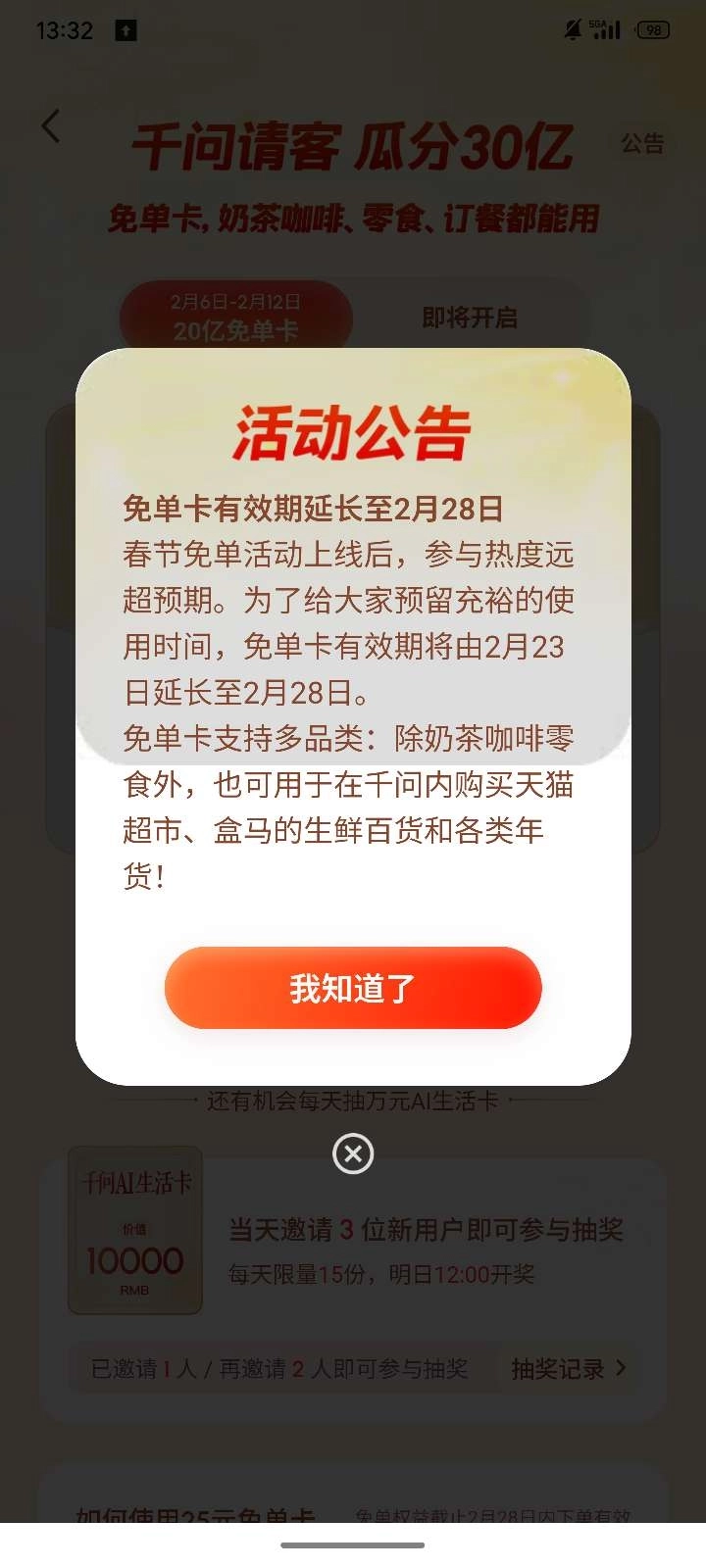This screenshot has height=1568, width=706.
Task: Switch to the 即将开启 tab
Action: (x=469, y=318)
